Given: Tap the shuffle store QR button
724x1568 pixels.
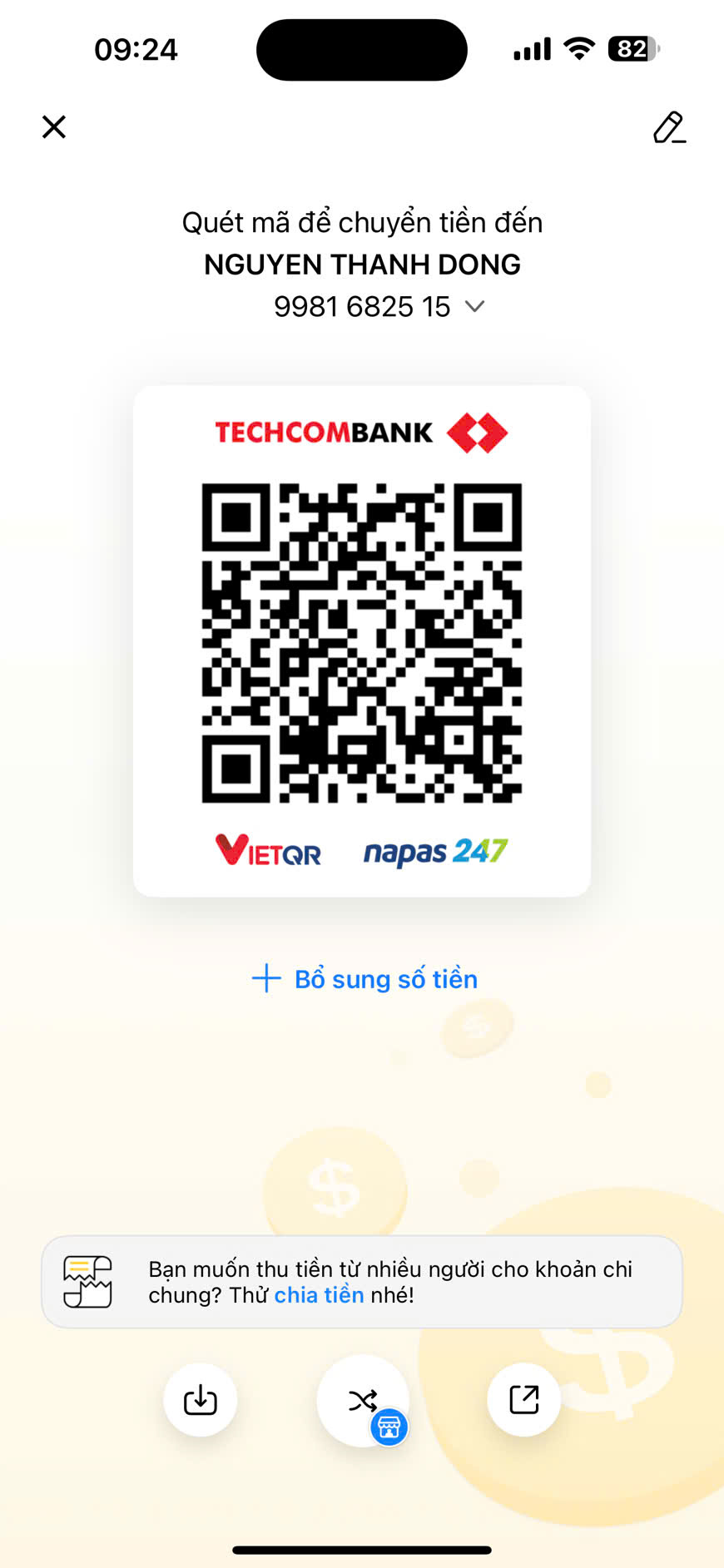Looking at the screenshot, I should (x=364, y=1401).
